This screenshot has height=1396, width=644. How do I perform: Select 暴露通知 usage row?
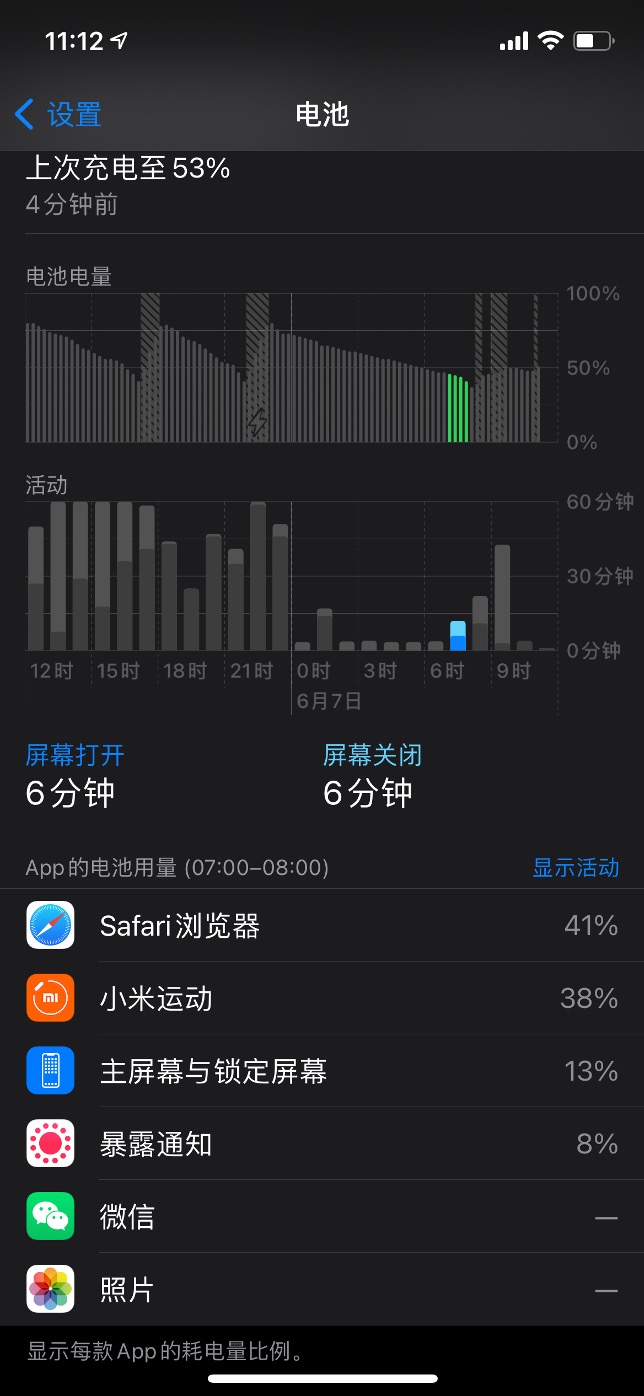(x=322, y=1144)
